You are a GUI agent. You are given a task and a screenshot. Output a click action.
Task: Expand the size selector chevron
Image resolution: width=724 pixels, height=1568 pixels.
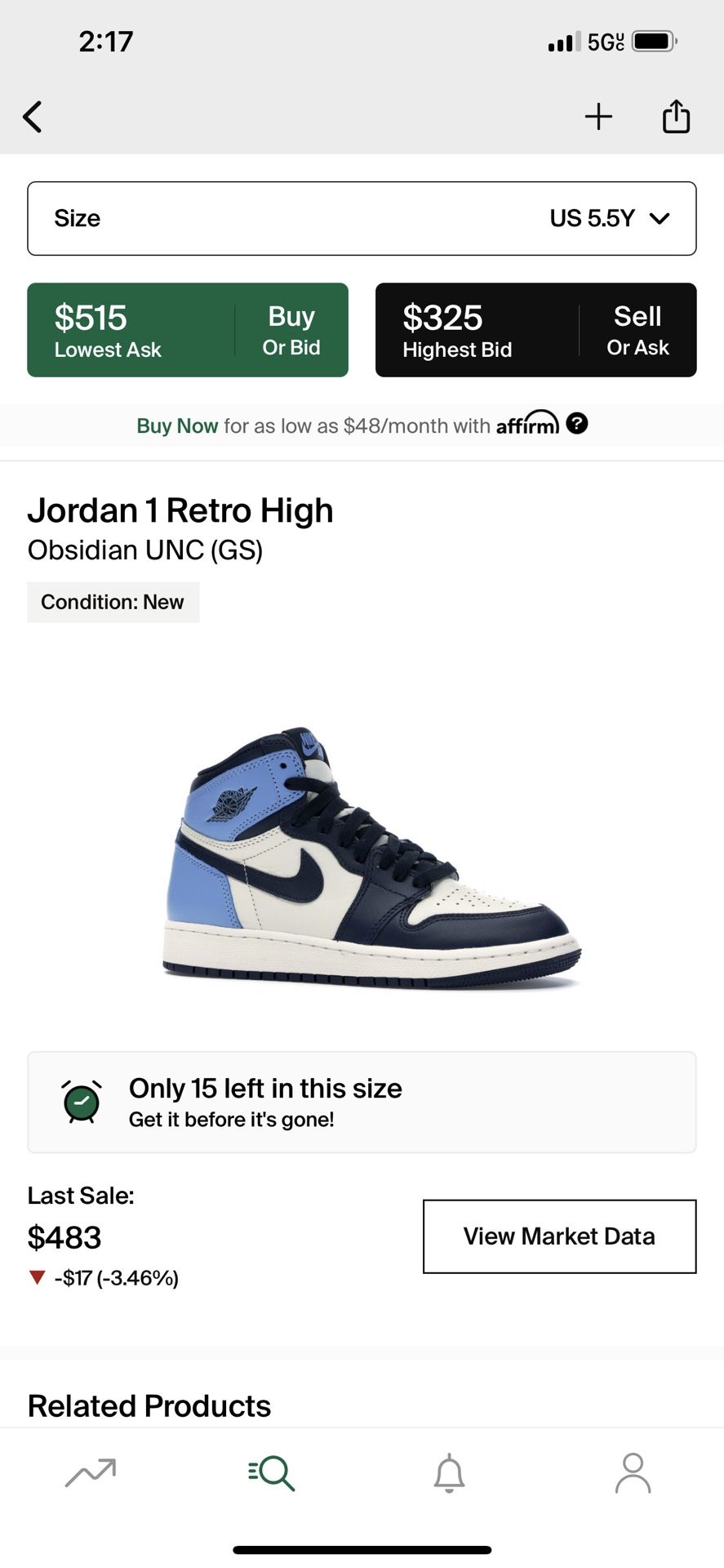660,218
